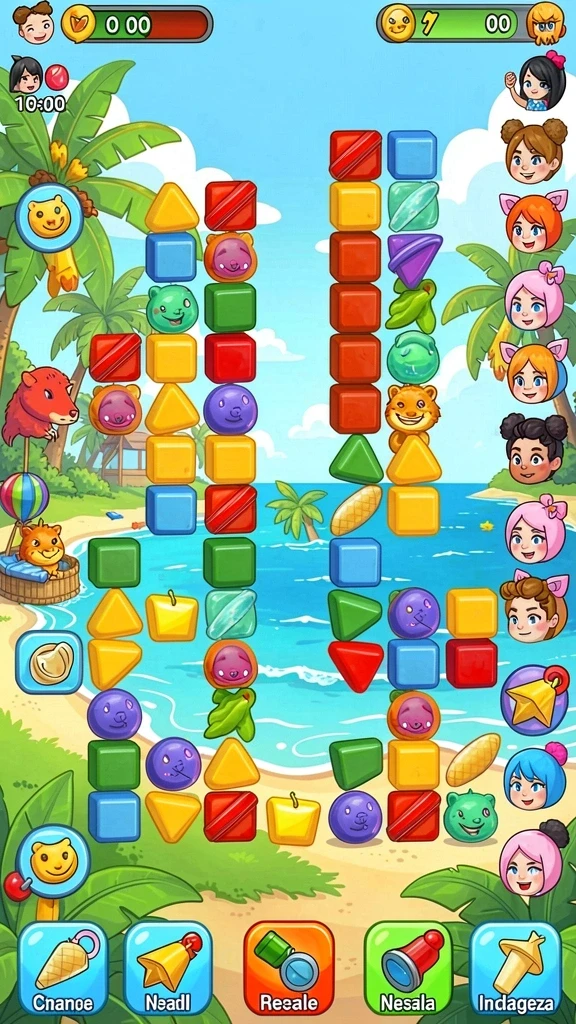This screenshot has width=576, height=1024.
Task: Select the blue-haired girl avatar
Action: point(535,777)
